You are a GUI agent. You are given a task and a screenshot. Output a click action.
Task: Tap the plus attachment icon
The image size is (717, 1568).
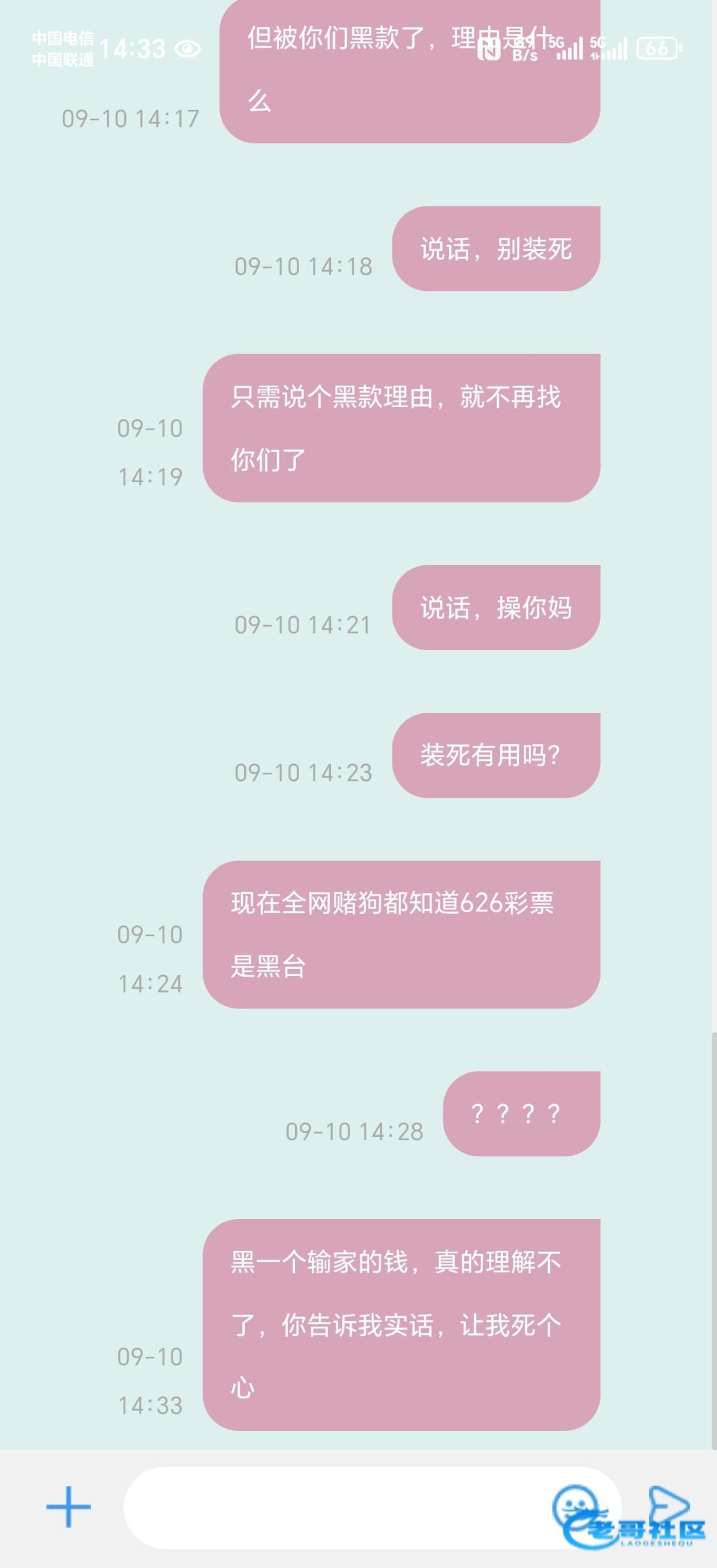click(69, 1507)
